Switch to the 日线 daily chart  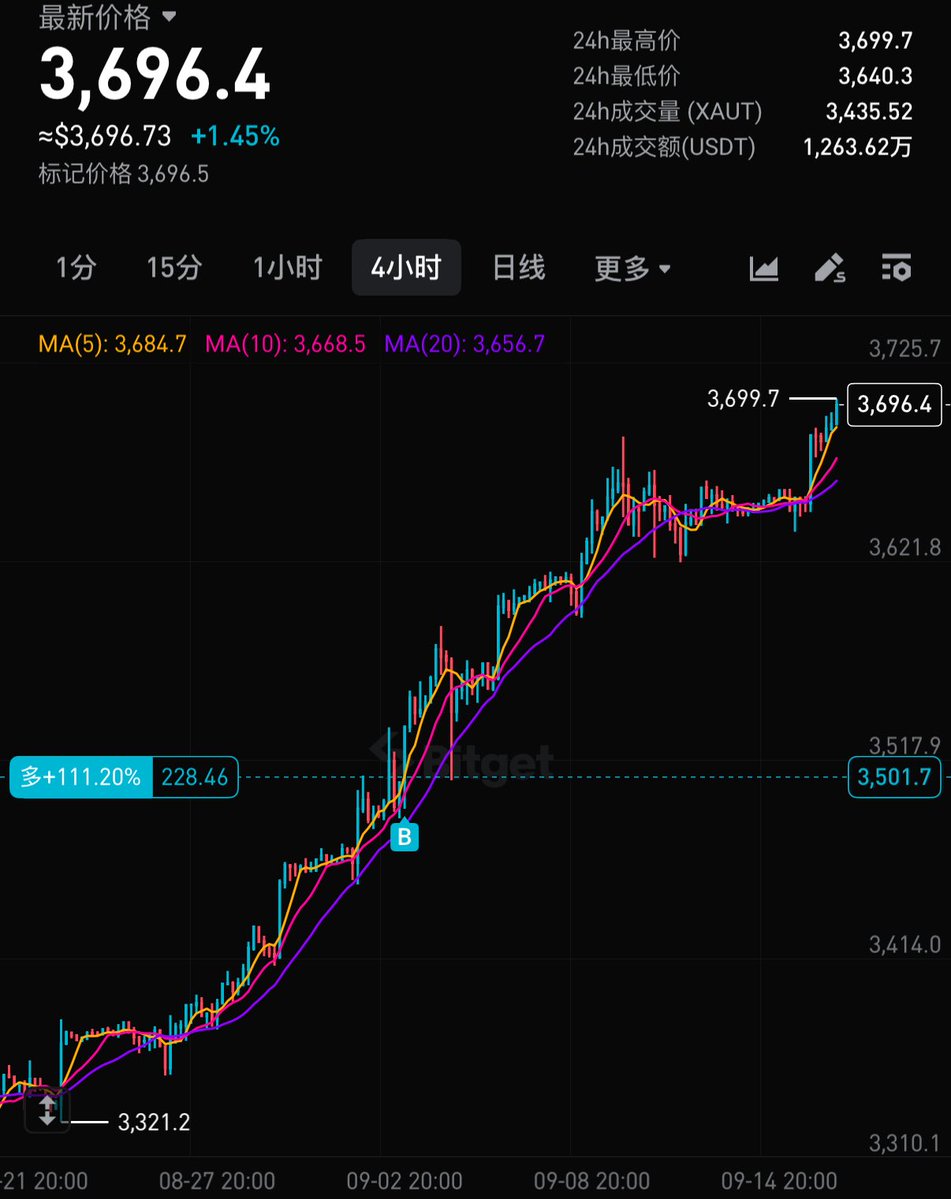tap(518, 268)
